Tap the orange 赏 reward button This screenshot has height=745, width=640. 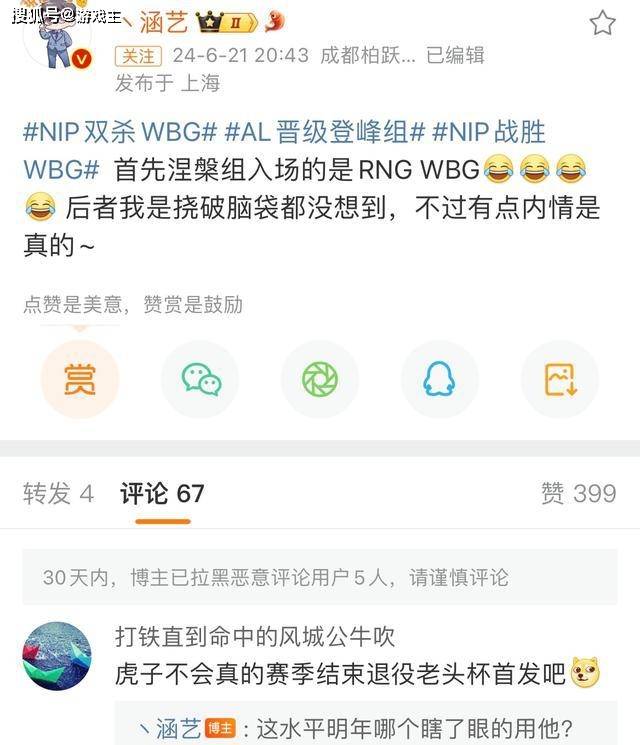(x=80, y=380)
